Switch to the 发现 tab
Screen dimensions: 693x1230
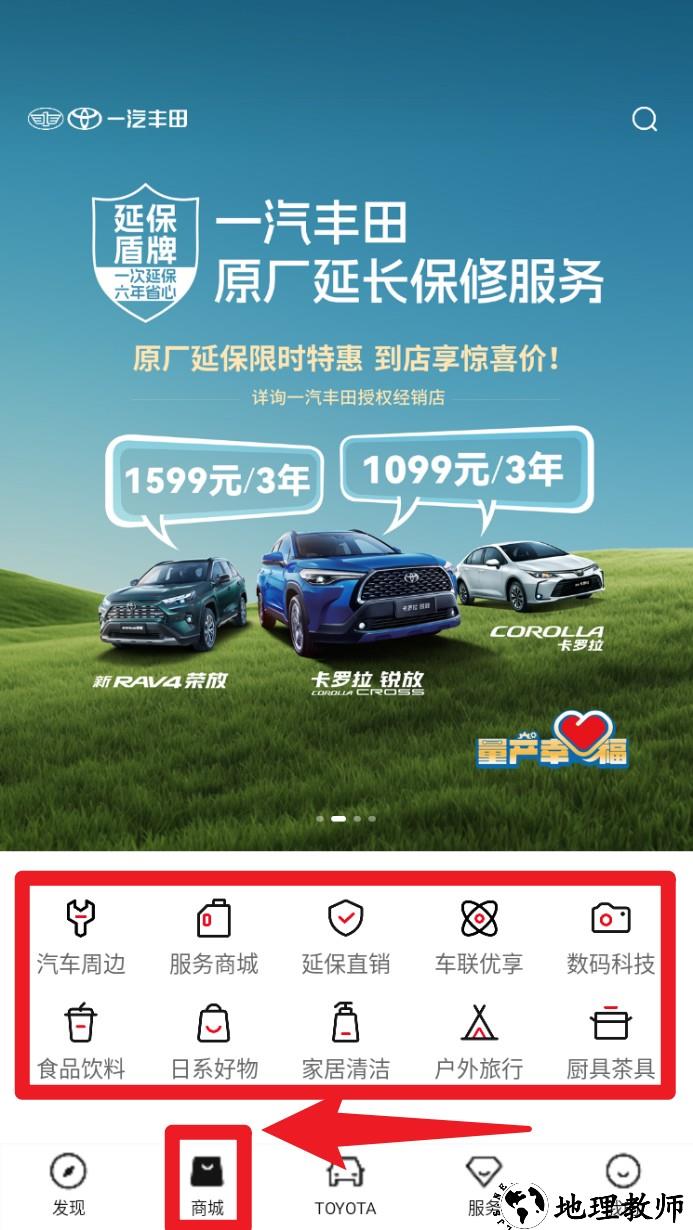pyautogui.click(x=68, y=1184)
